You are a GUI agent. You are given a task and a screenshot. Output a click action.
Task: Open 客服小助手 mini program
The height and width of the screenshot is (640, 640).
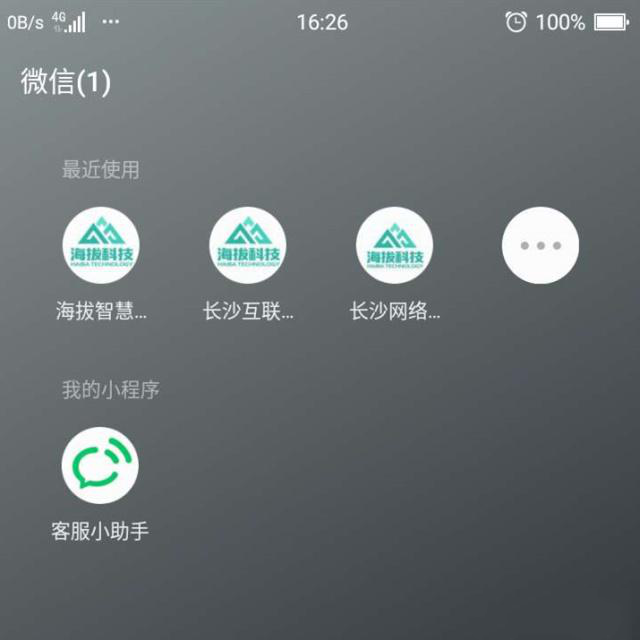point(100,465)
